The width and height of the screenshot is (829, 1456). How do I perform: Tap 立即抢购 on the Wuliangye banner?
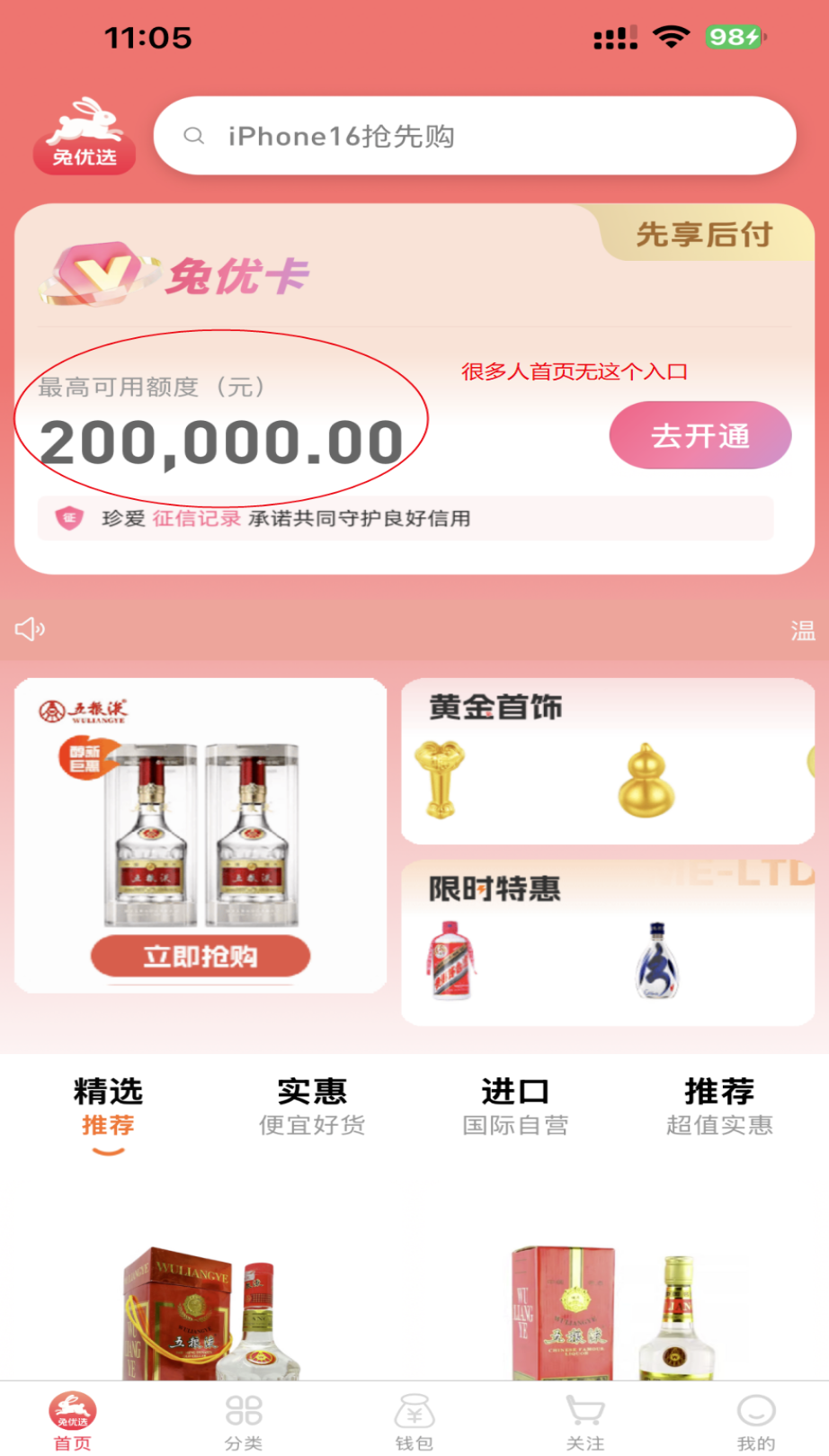(x=201, y=956)
